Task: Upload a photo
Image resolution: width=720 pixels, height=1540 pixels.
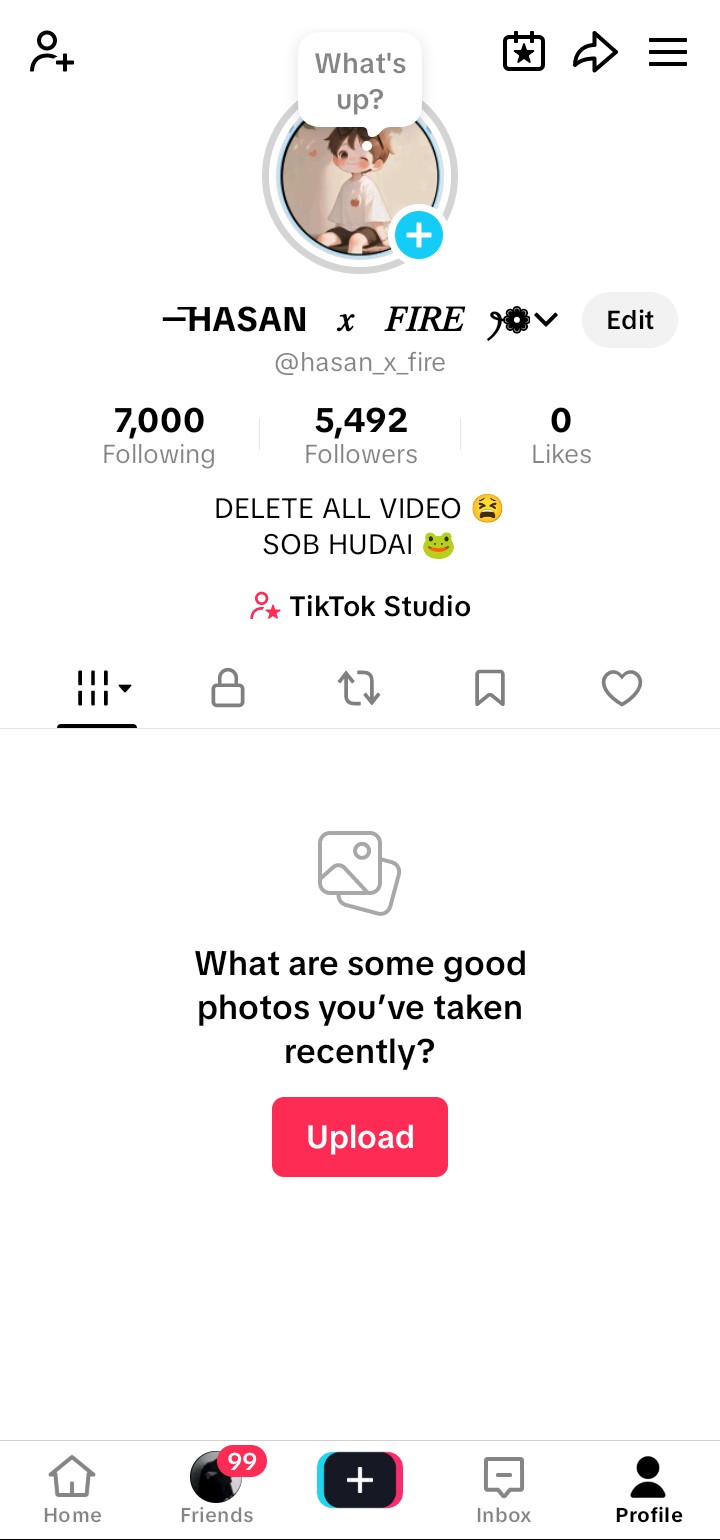Action: (360, 1137)
